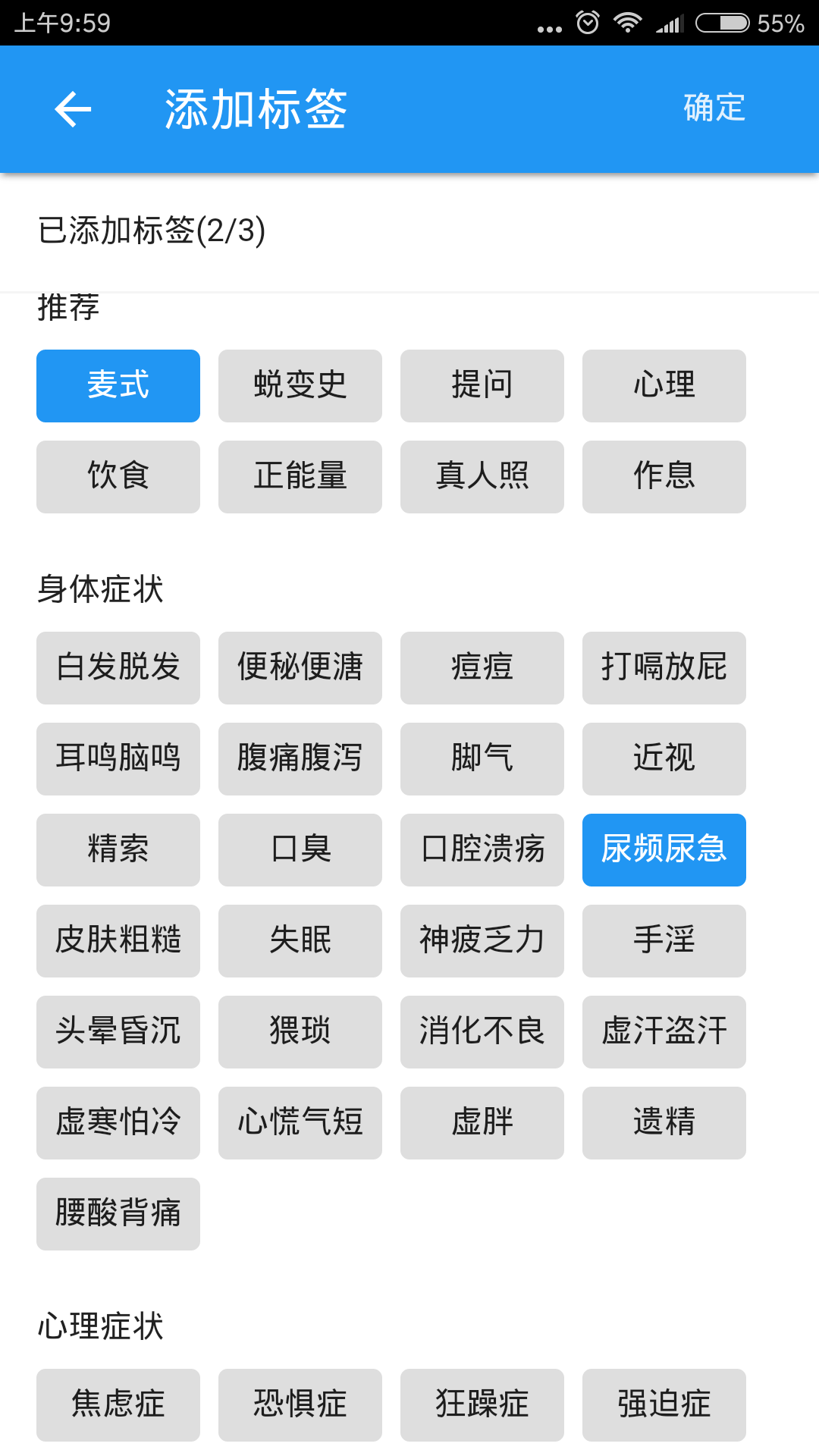Viewport: 819px width, 1456px height.
Task: Add the 失眠 tag
Action: pos(300,940)
